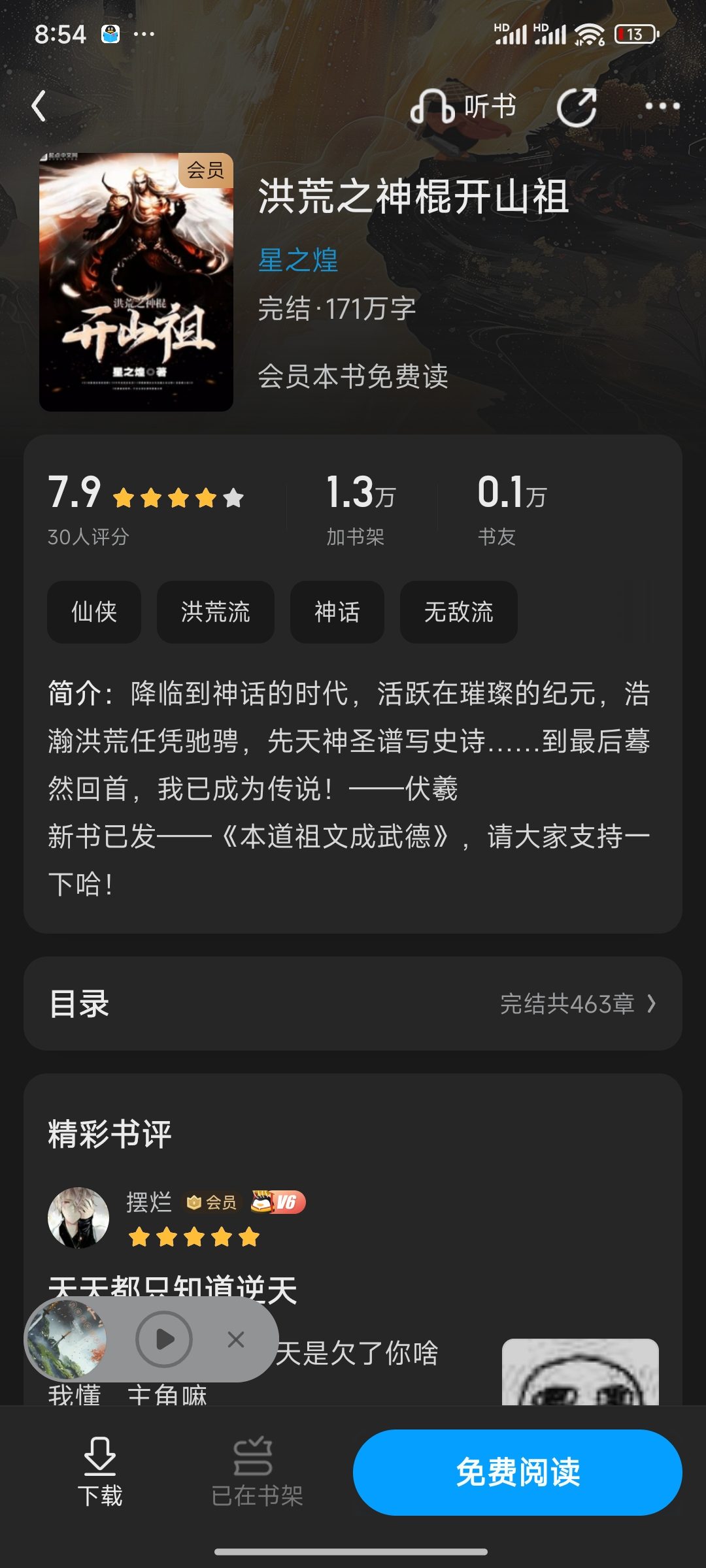706x1568 pixels.
Task: Select the 洪荒流 tag chip
Action: click(216, 612)
